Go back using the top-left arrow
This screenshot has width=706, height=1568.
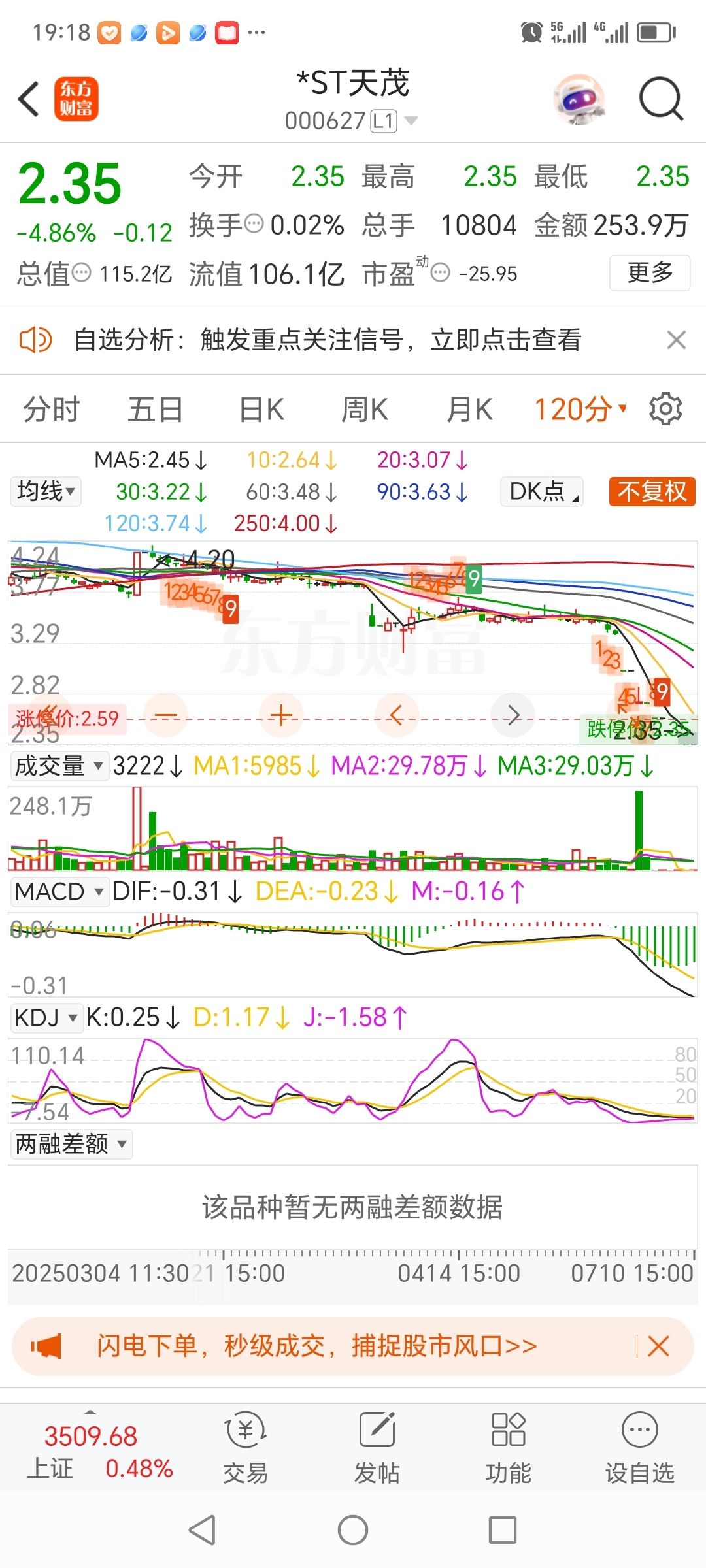tap(29, 99)
